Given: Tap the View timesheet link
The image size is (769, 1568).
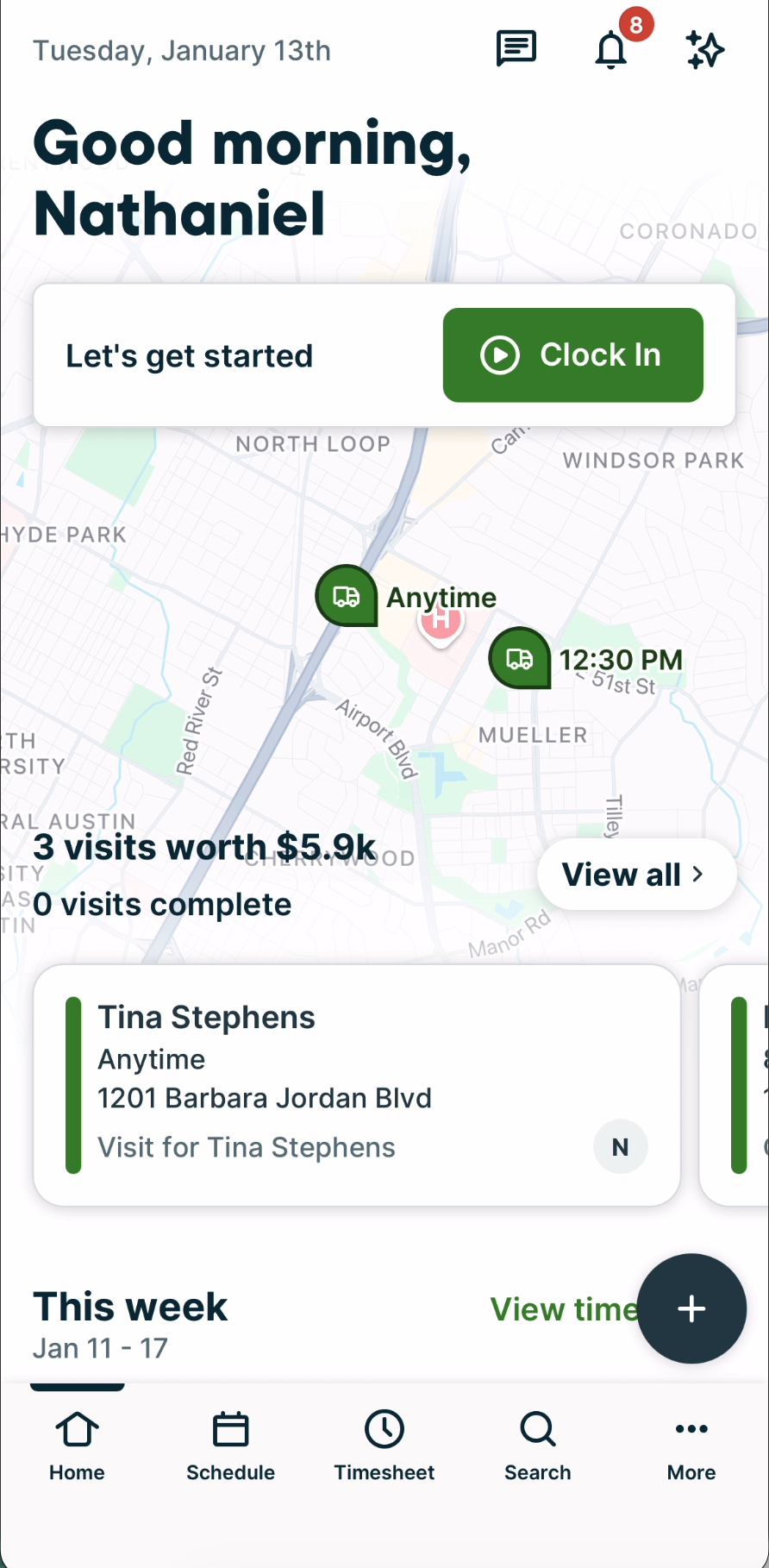Looking at the screenshot, I should [563, 1309].
